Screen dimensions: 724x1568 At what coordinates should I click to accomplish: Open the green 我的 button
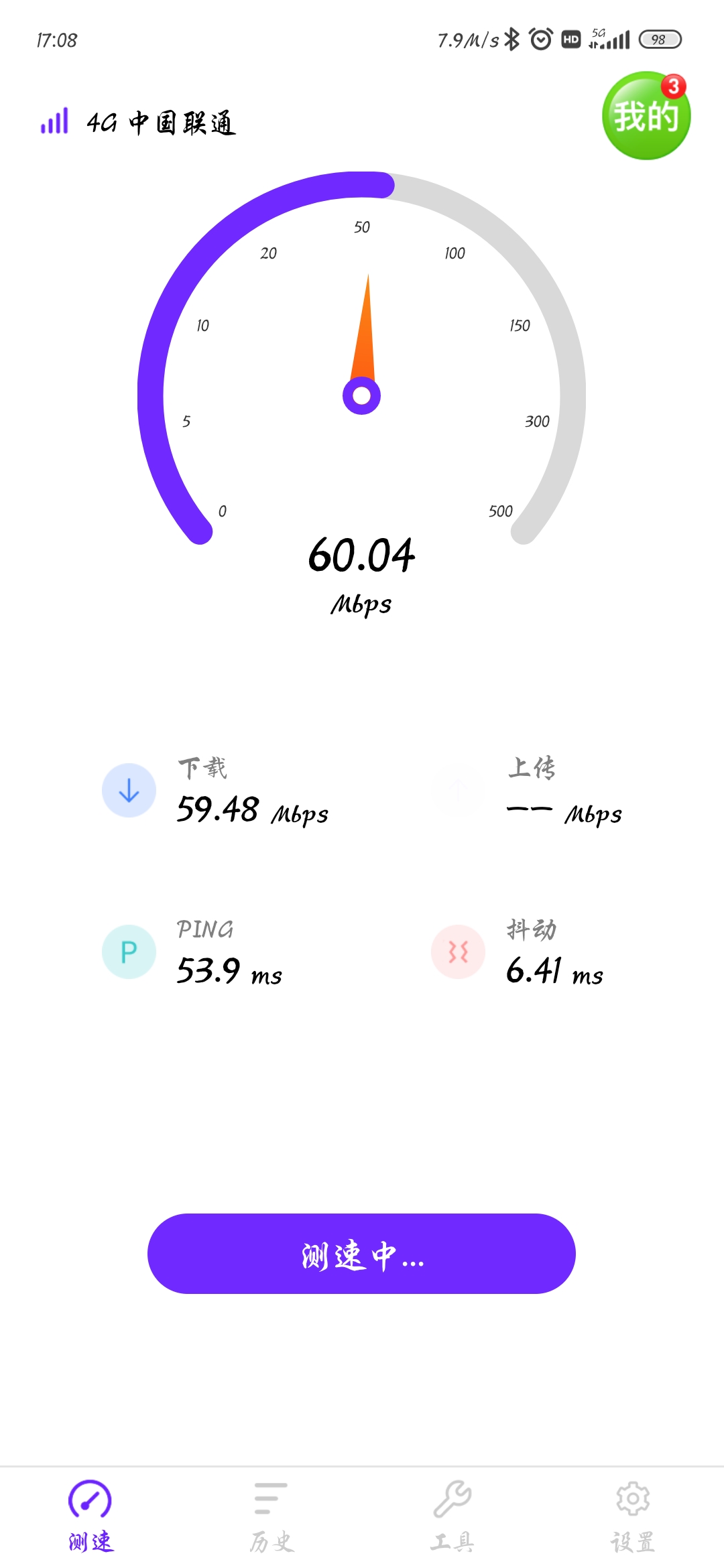[646, 116]
